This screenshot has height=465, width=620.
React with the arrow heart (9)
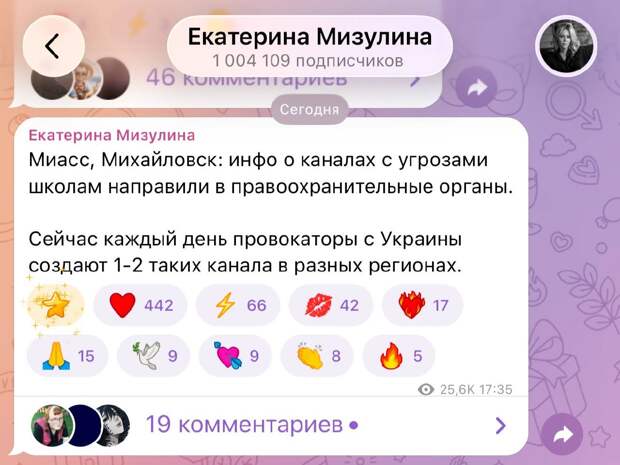point(235,355)
